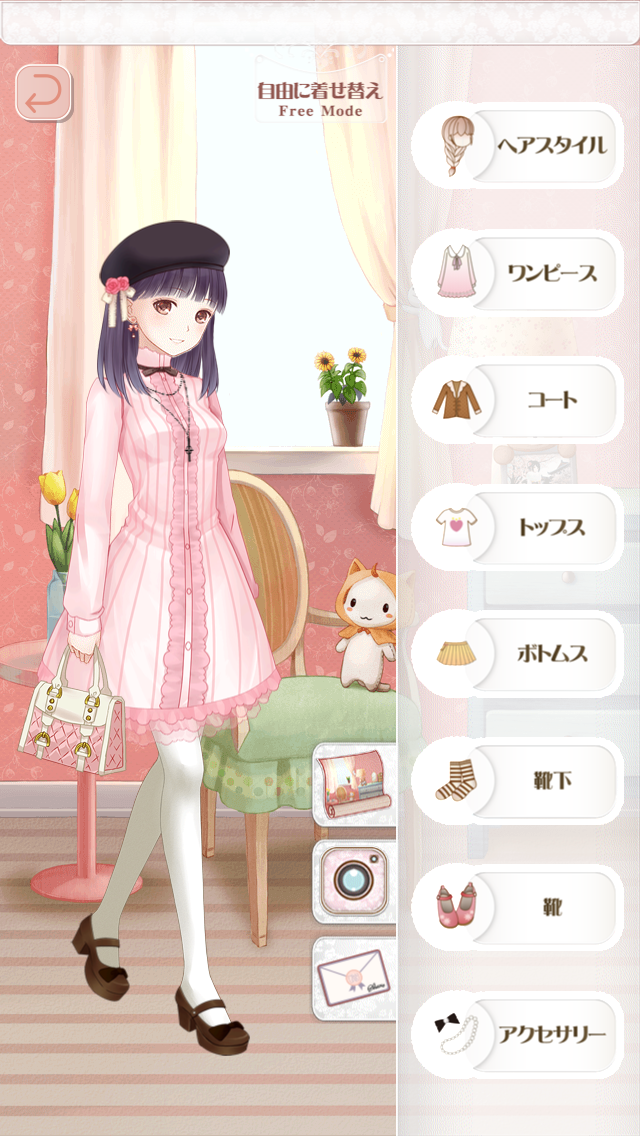This screenshot has width=640, height=1136.
Task: Browse the アクセサリー accessories category
Action: pyautogui.click(x=518, y=1034)
